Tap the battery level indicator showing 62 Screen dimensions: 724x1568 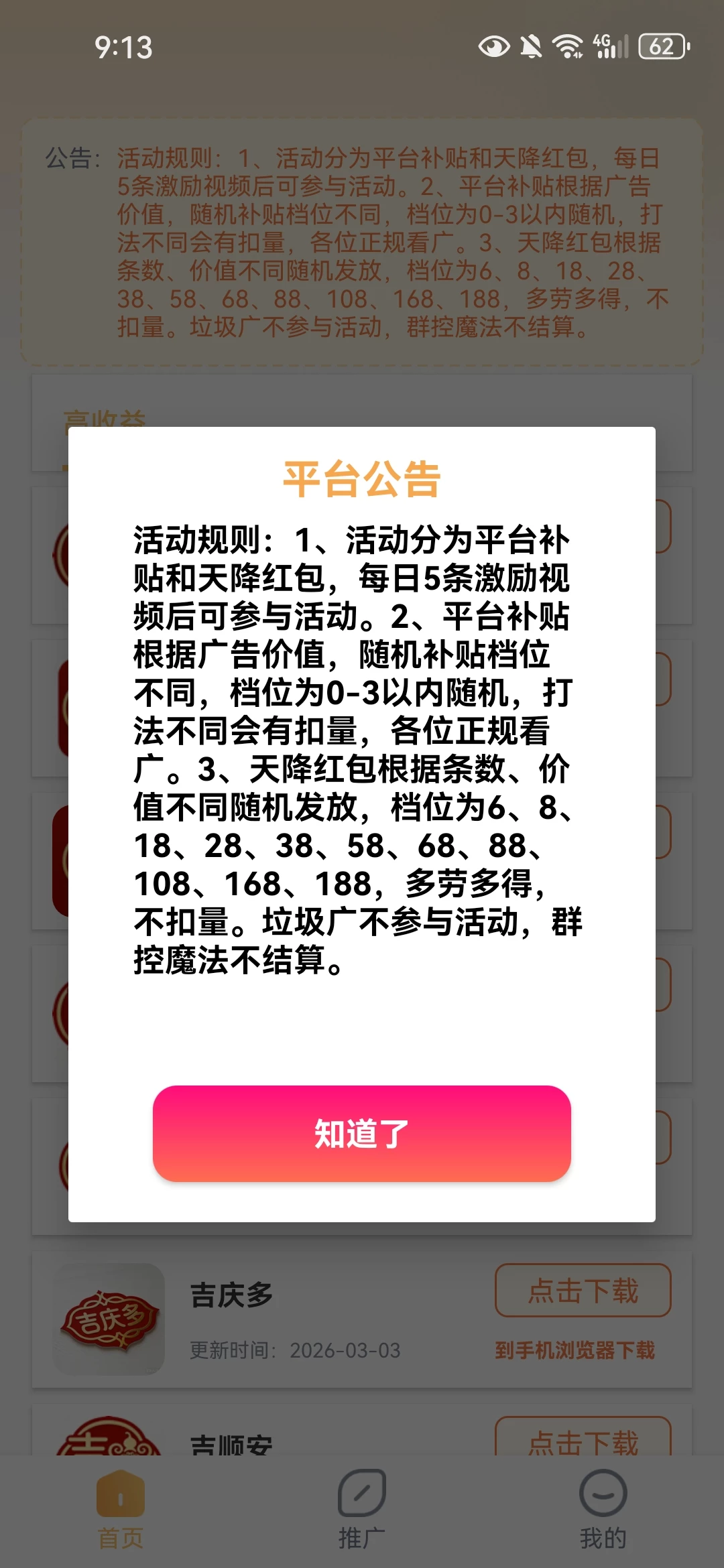click(660, 47)
